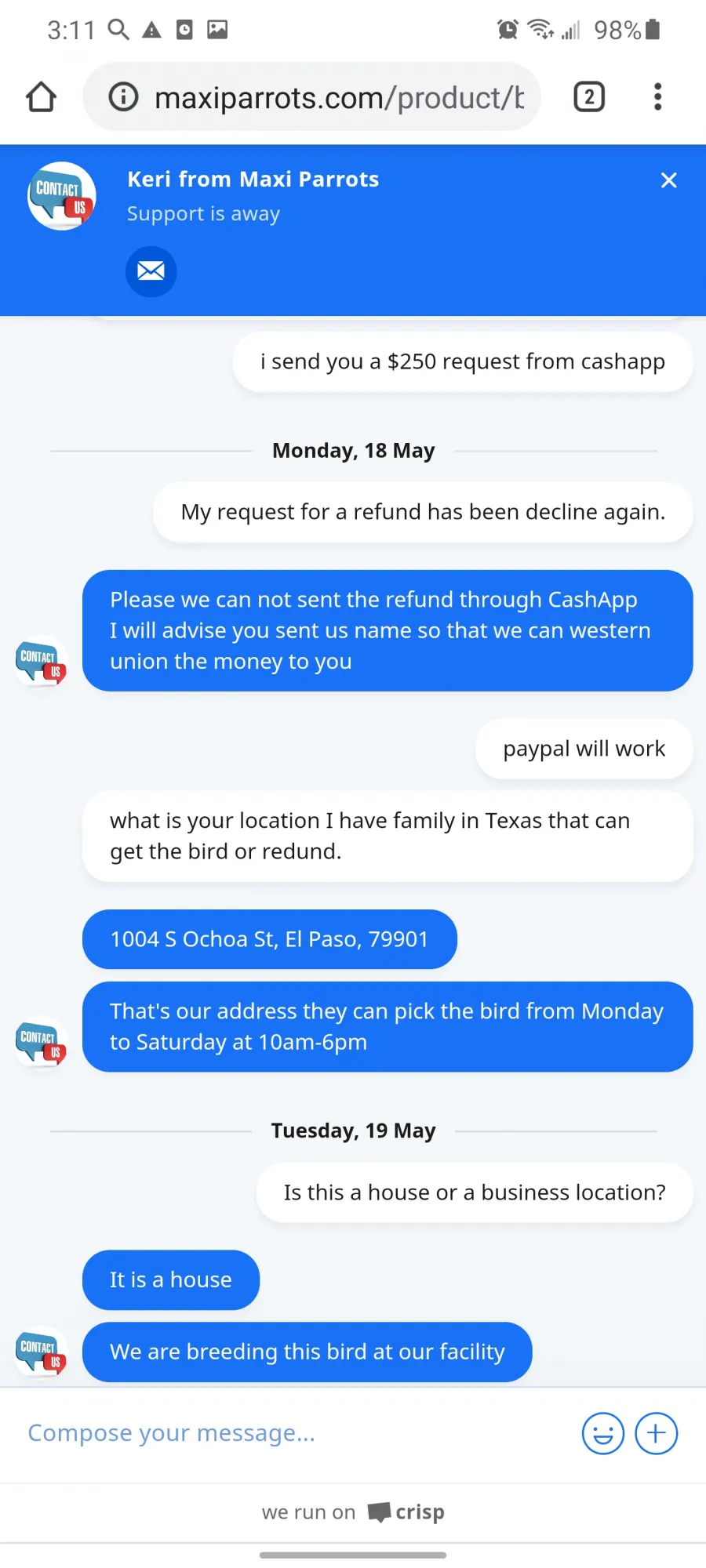The image size is (706, 1568).
Task: Tap the plus attachment button
Action: [656, 1433]
